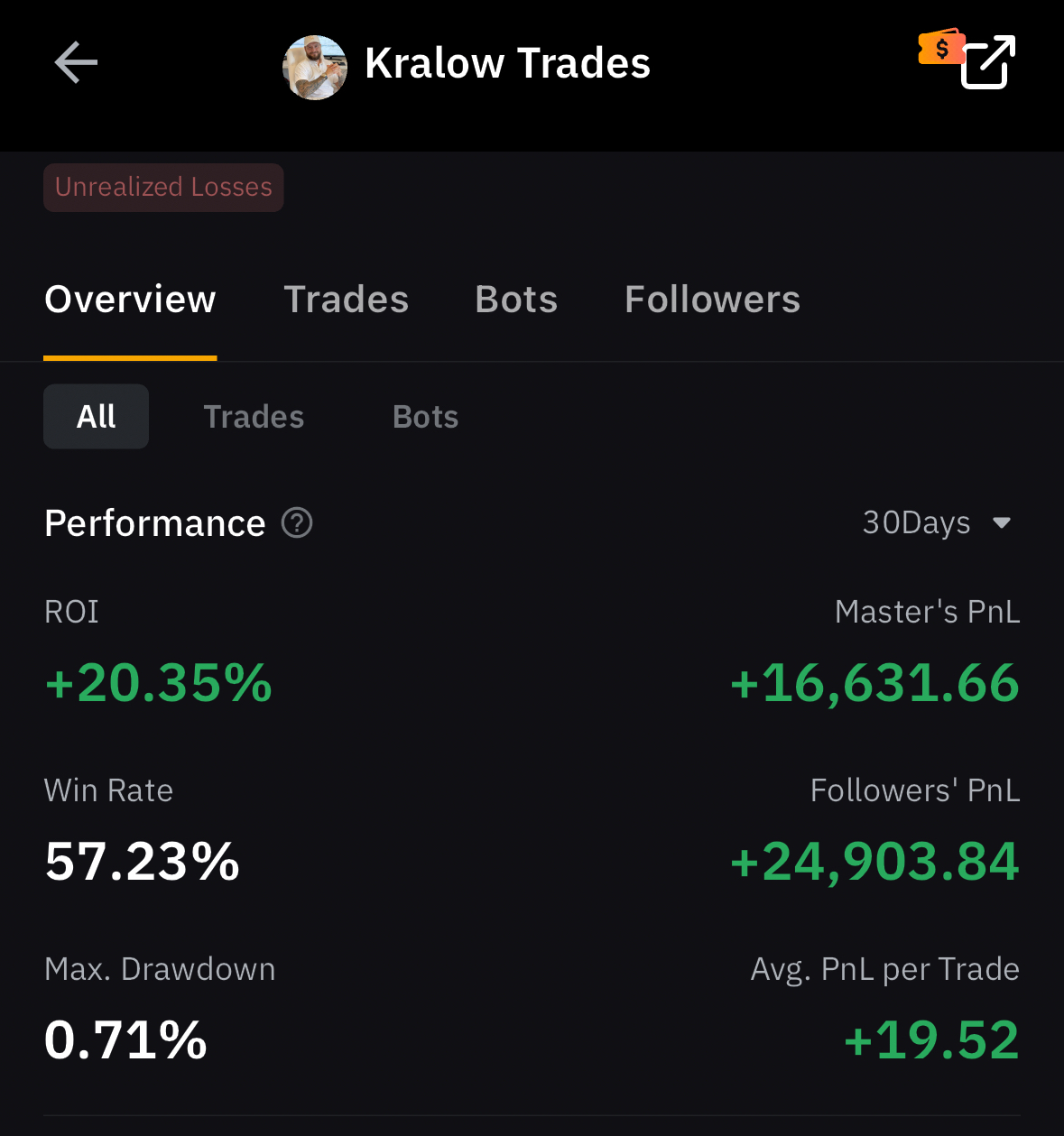
Task: Open the Performance help icon
Action: 297,522
